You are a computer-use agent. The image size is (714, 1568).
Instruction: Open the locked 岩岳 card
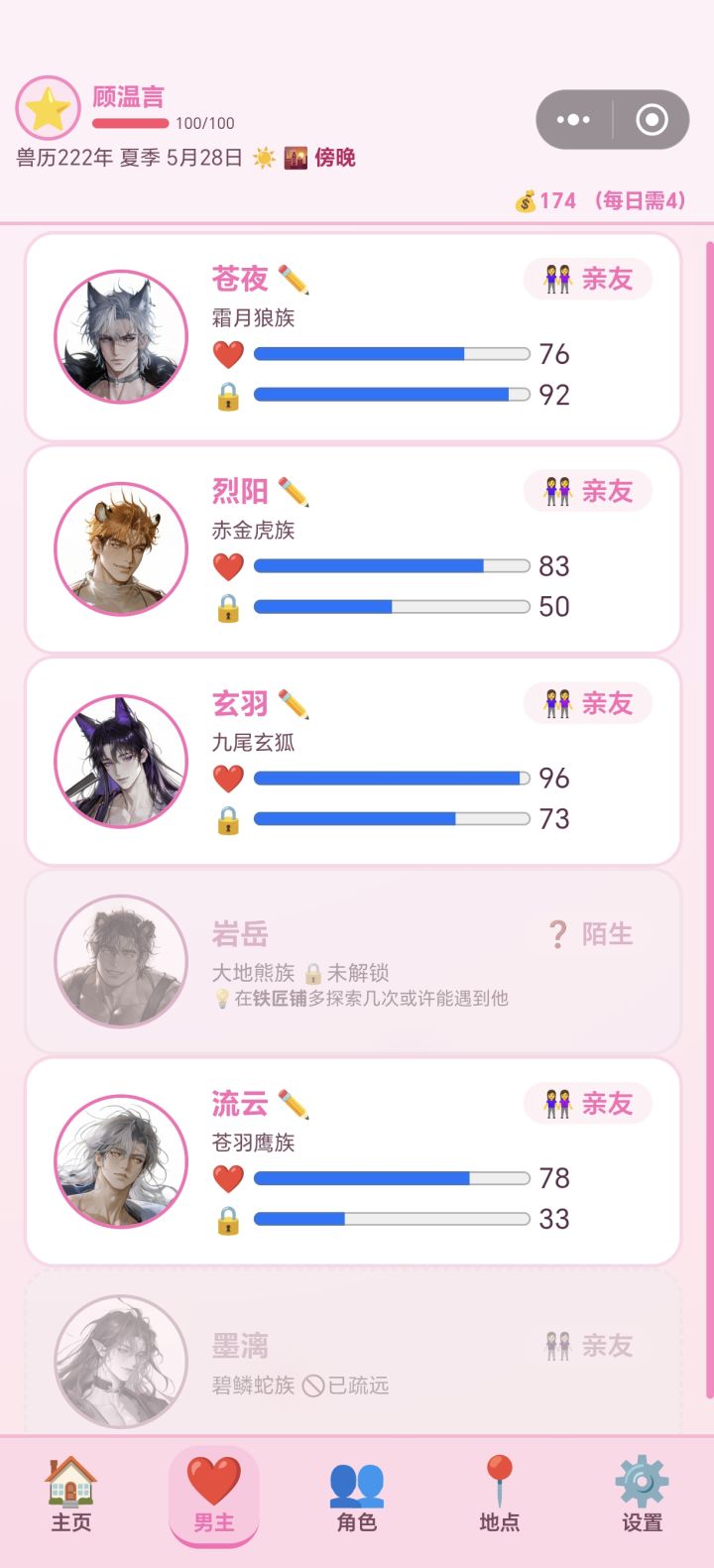pyautogui.click(x=353, y=961)
